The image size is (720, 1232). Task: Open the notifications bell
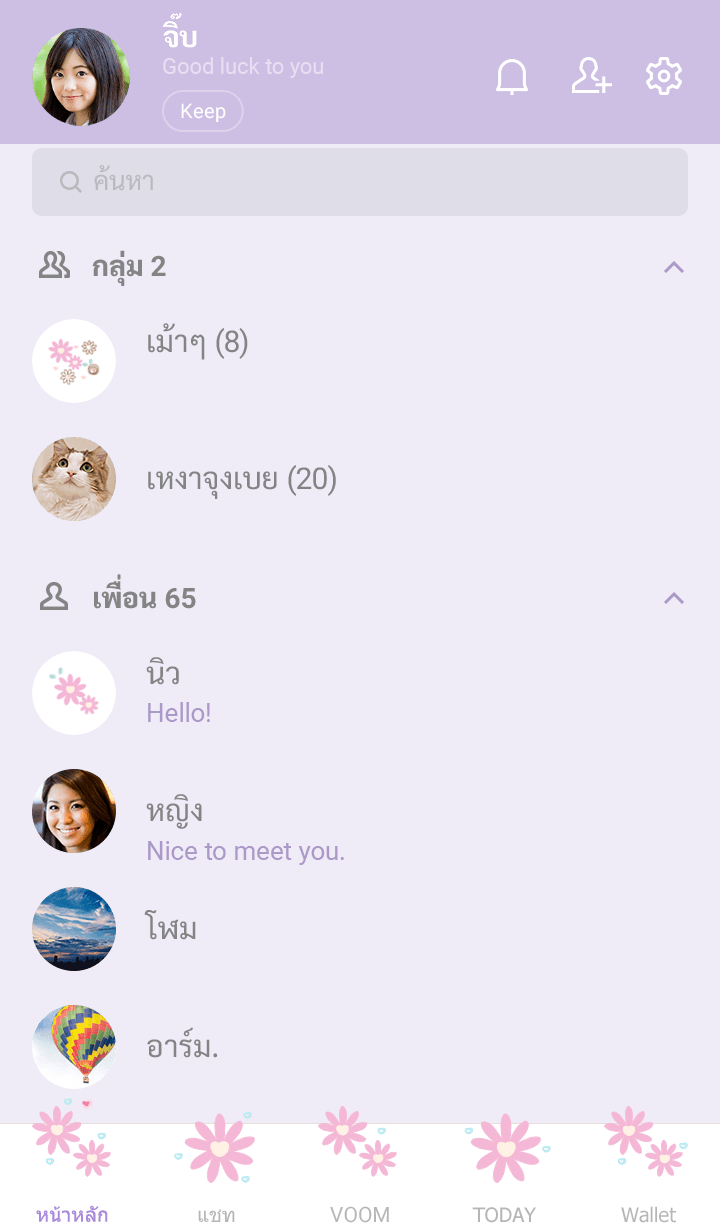(x=512, y=77)
